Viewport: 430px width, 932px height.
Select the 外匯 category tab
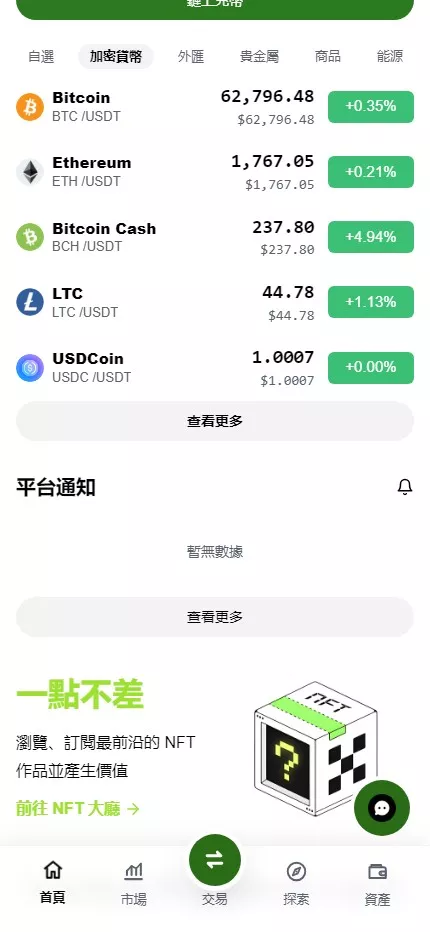190,56
